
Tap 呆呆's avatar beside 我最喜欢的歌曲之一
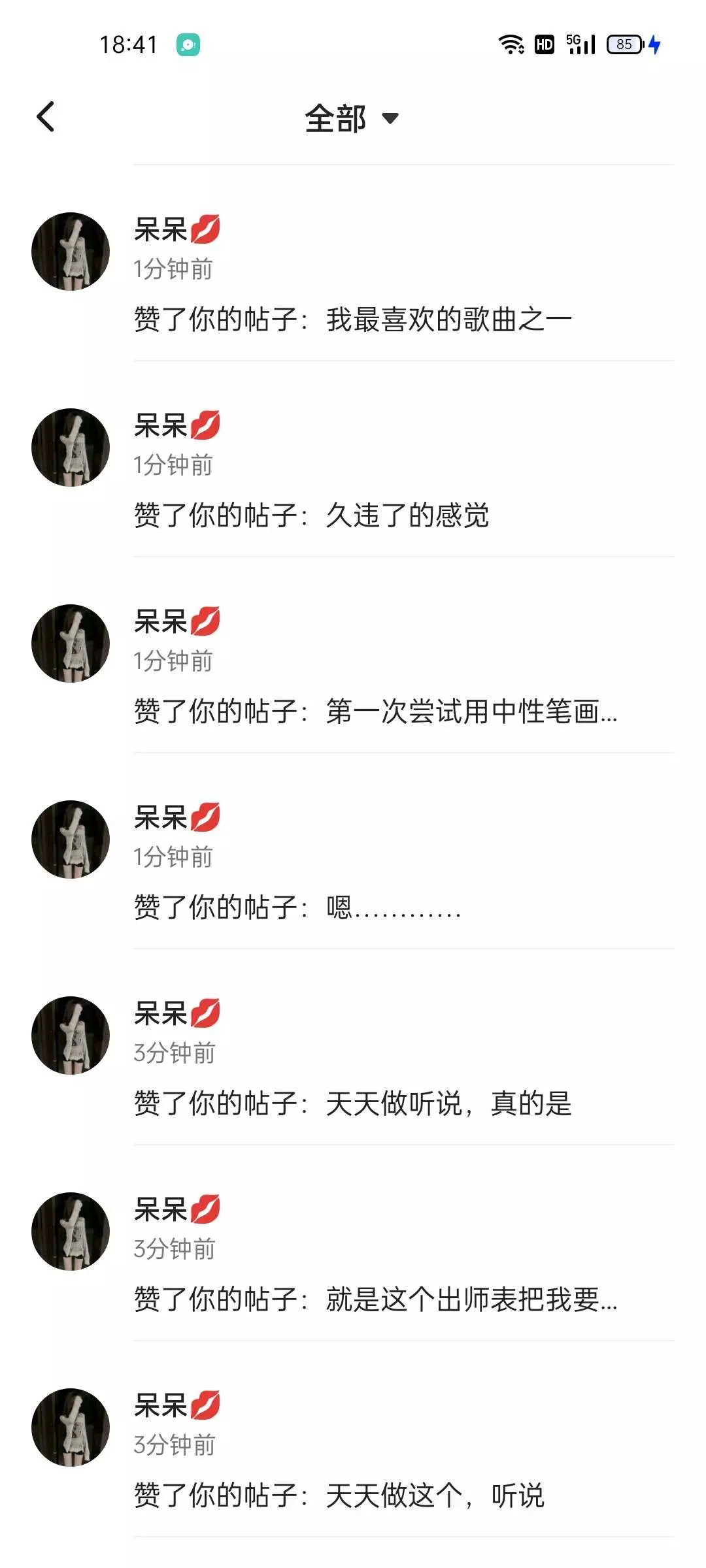[x=71, y=252]
